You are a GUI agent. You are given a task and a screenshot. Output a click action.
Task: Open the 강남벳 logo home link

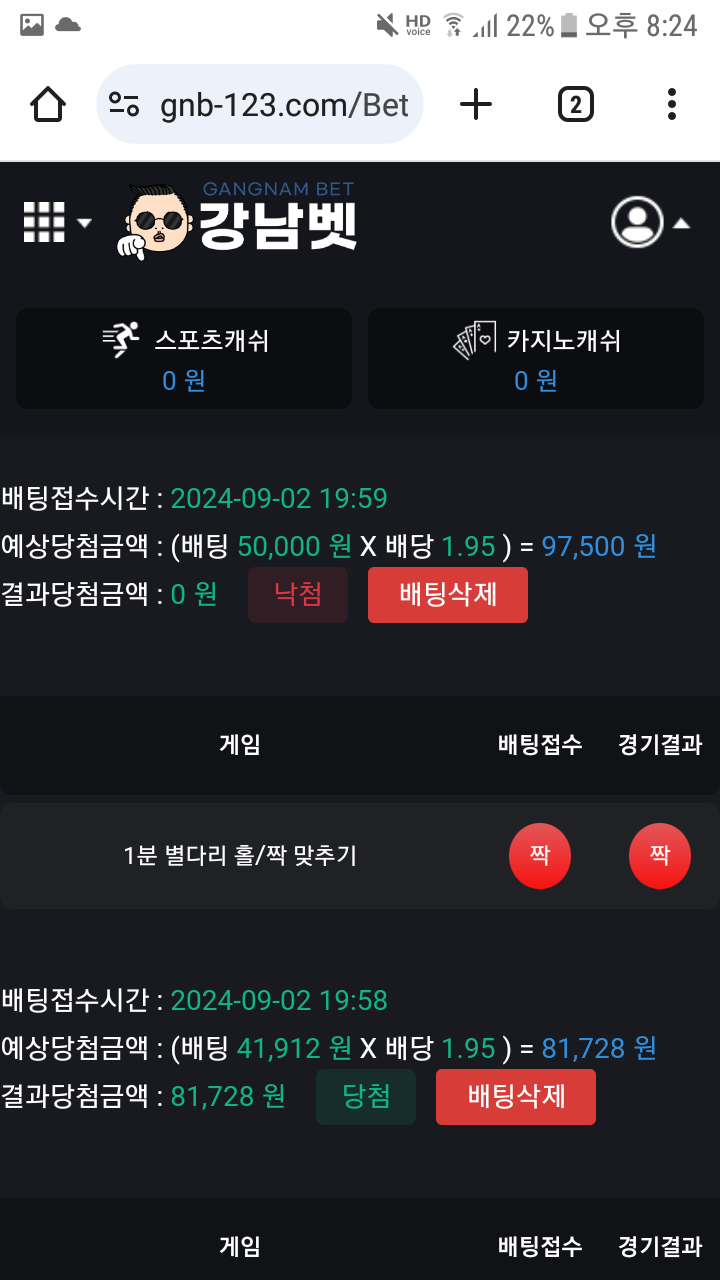(x=240, y=220)
